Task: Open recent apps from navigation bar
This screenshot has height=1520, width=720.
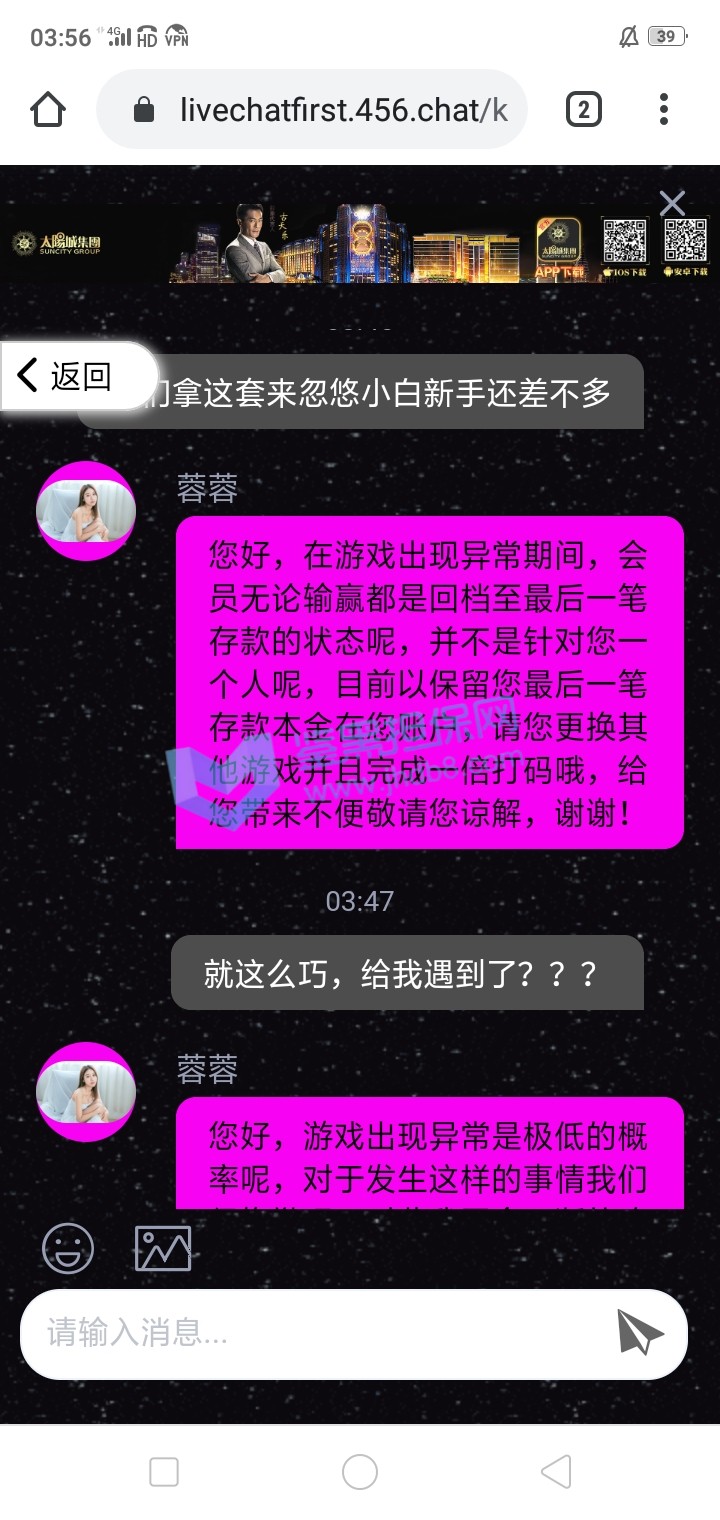Action: click(164, 1472)
